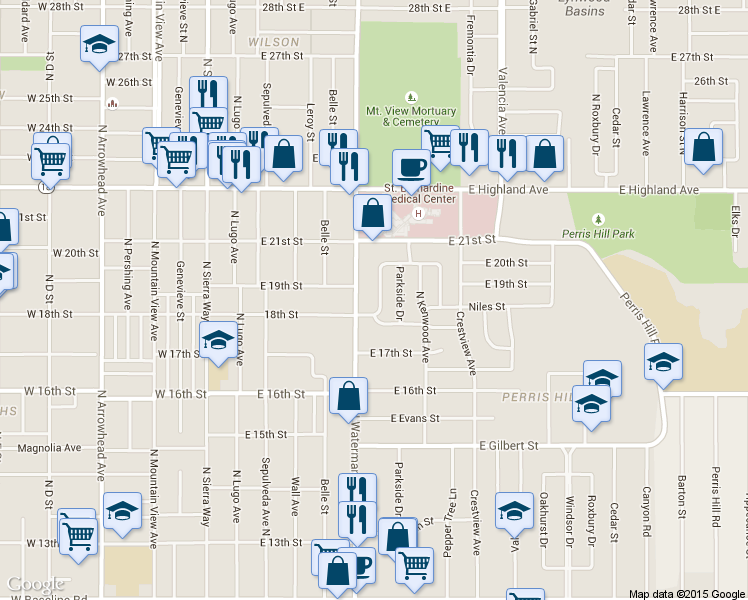
Task: Open the restaurant marker beside Belle St
Action: (x=349, y=169)
